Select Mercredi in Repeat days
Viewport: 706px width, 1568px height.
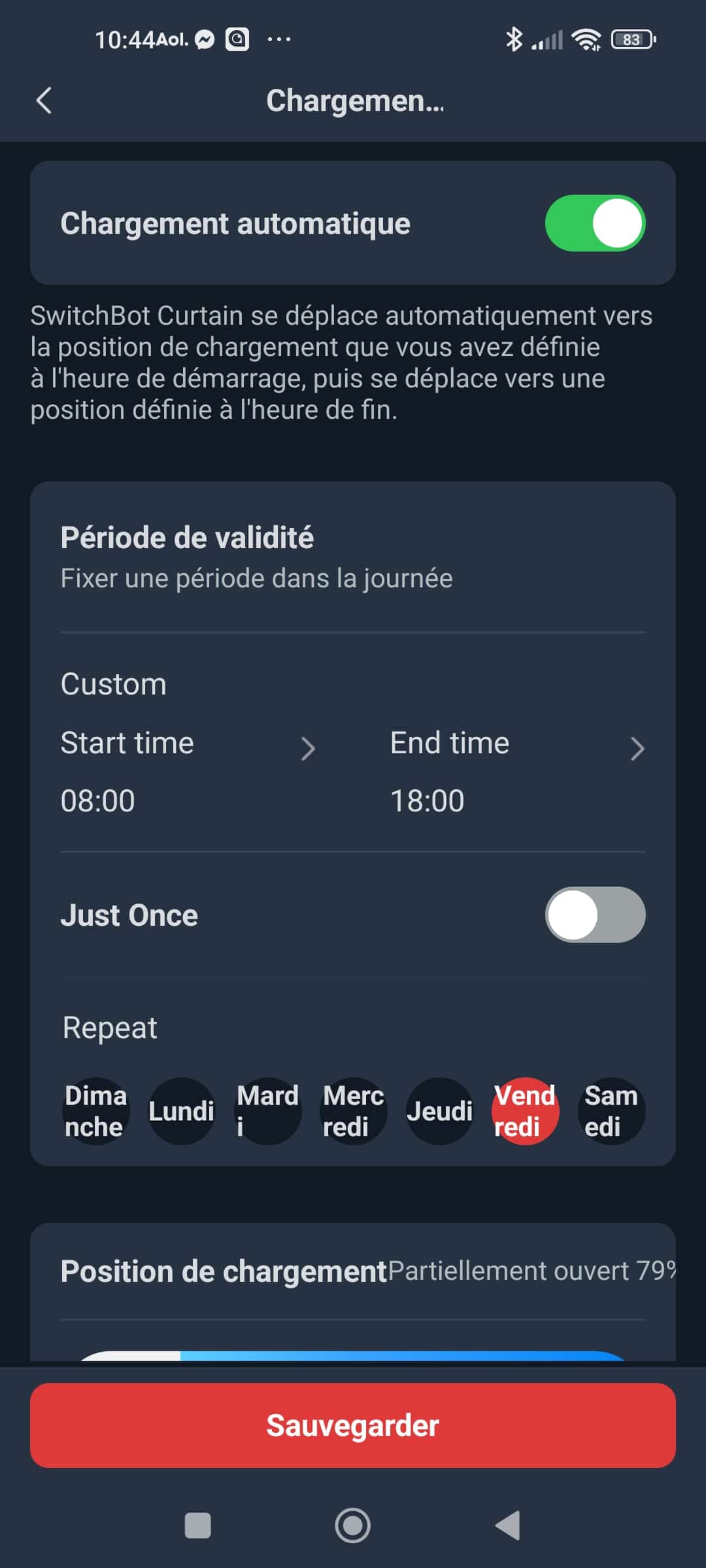point(353,1111)
